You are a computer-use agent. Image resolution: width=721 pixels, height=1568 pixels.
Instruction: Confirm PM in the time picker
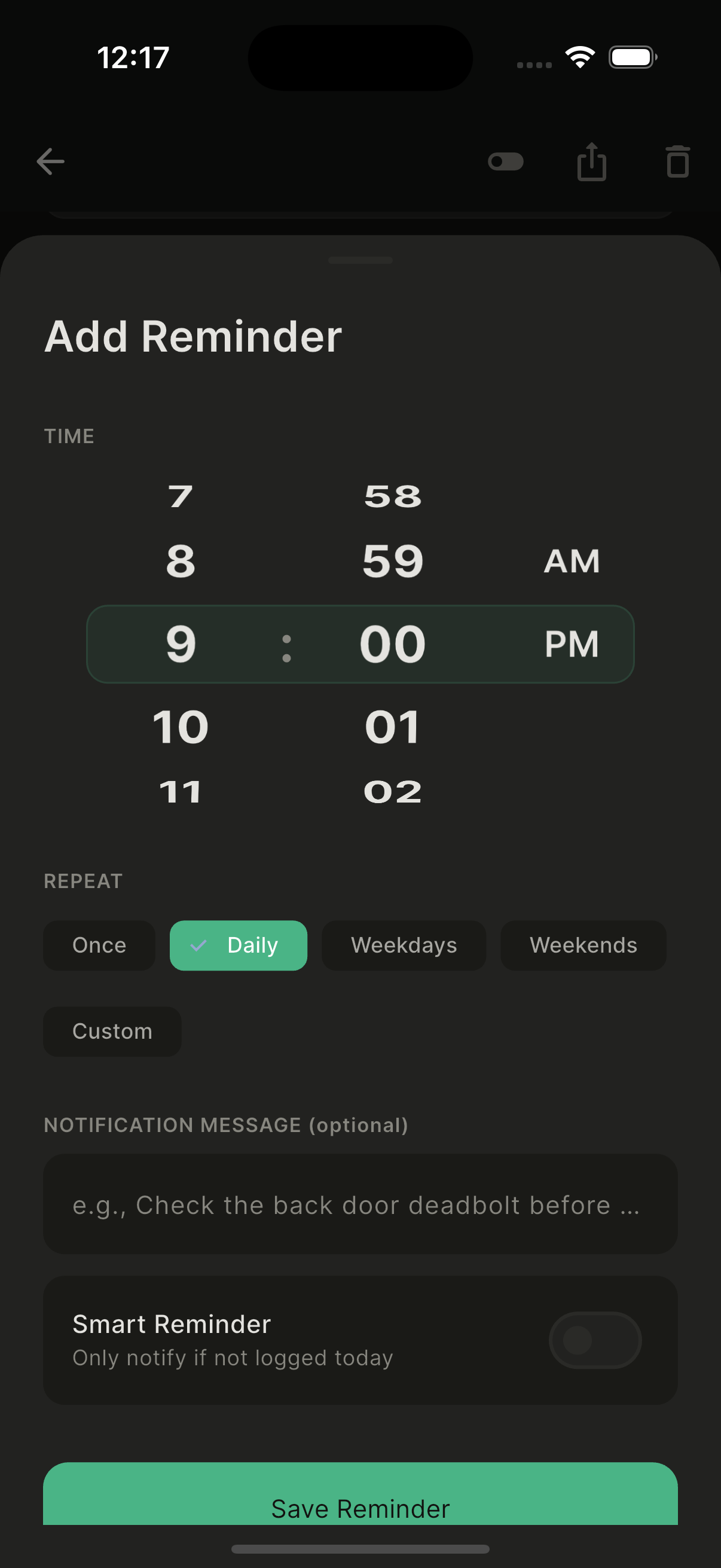click(x=571, y=643)
